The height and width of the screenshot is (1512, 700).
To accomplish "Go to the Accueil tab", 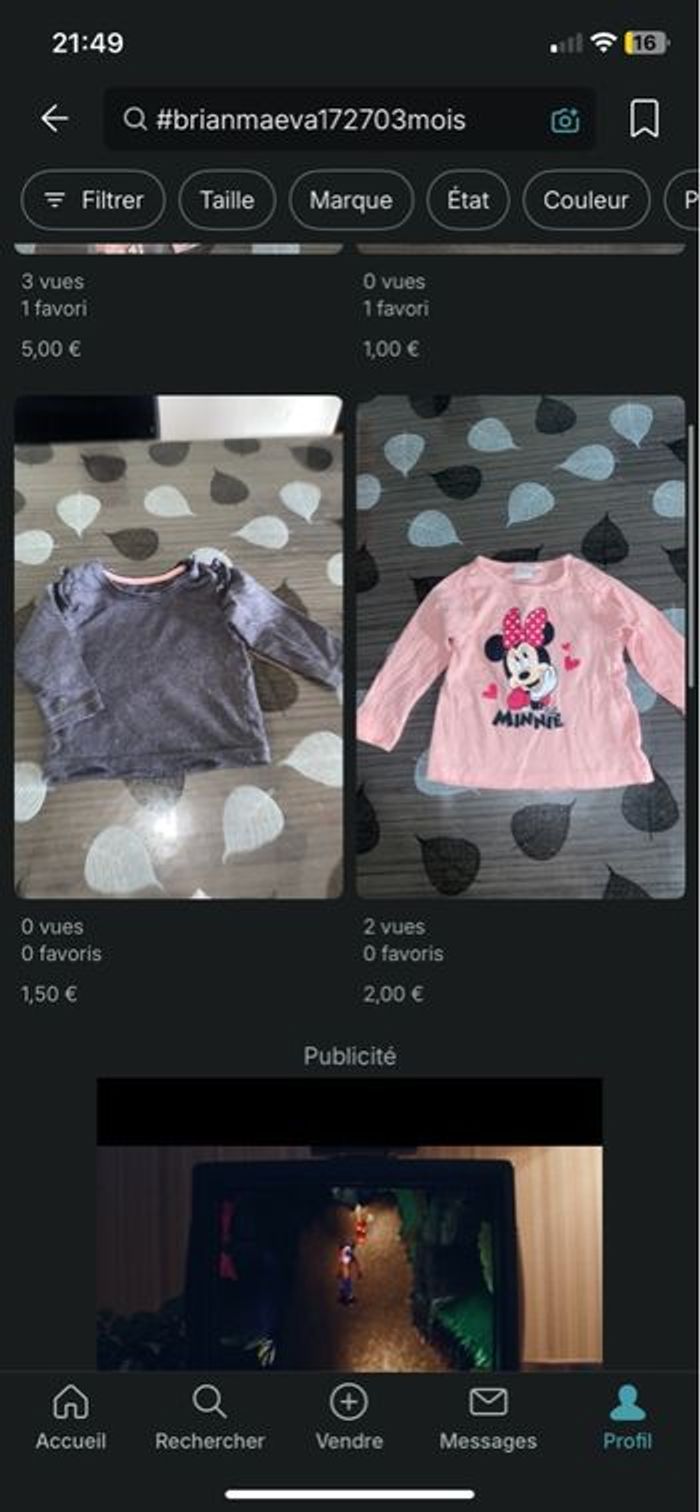I will coord(70,1418).
